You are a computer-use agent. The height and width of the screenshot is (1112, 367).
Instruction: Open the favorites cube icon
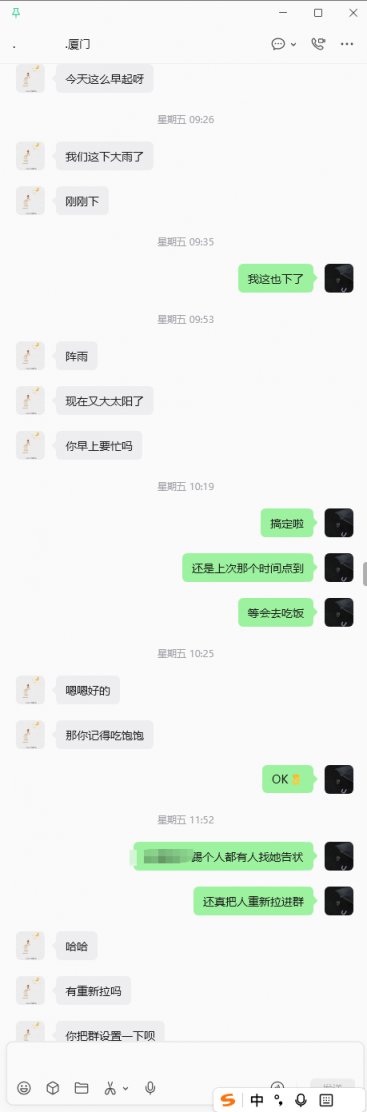(x=53, y=1087)
